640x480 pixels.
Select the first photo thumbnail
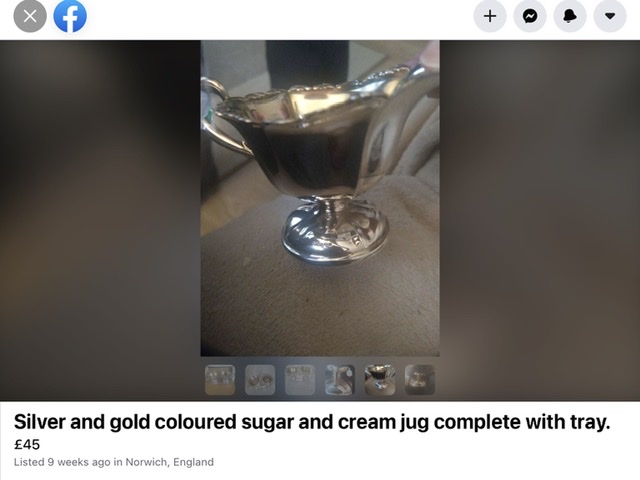coord(220,379)
